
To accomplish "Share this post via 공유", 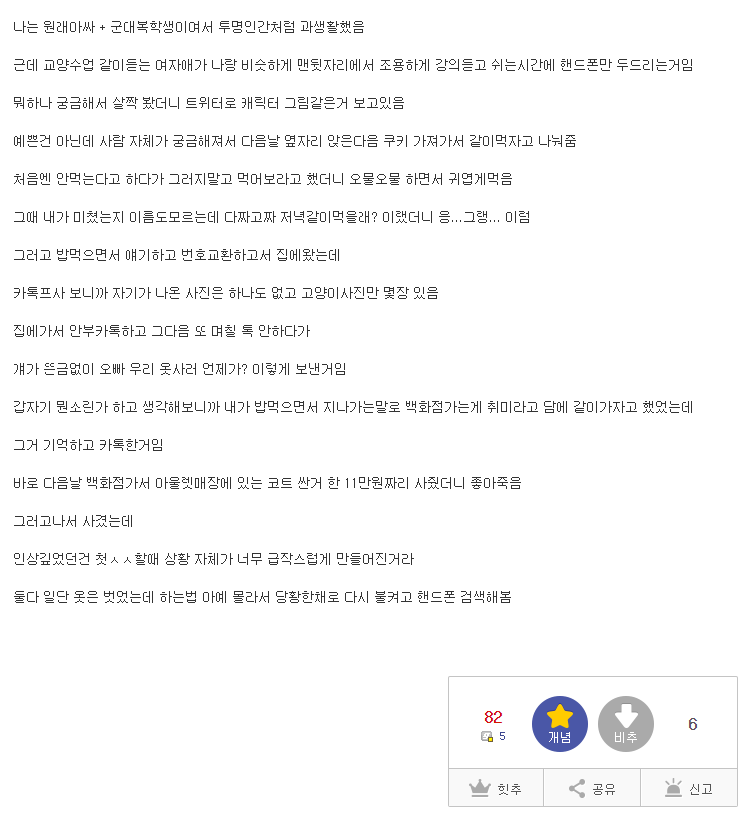I will pyautogui.click(x=592, y=788).
